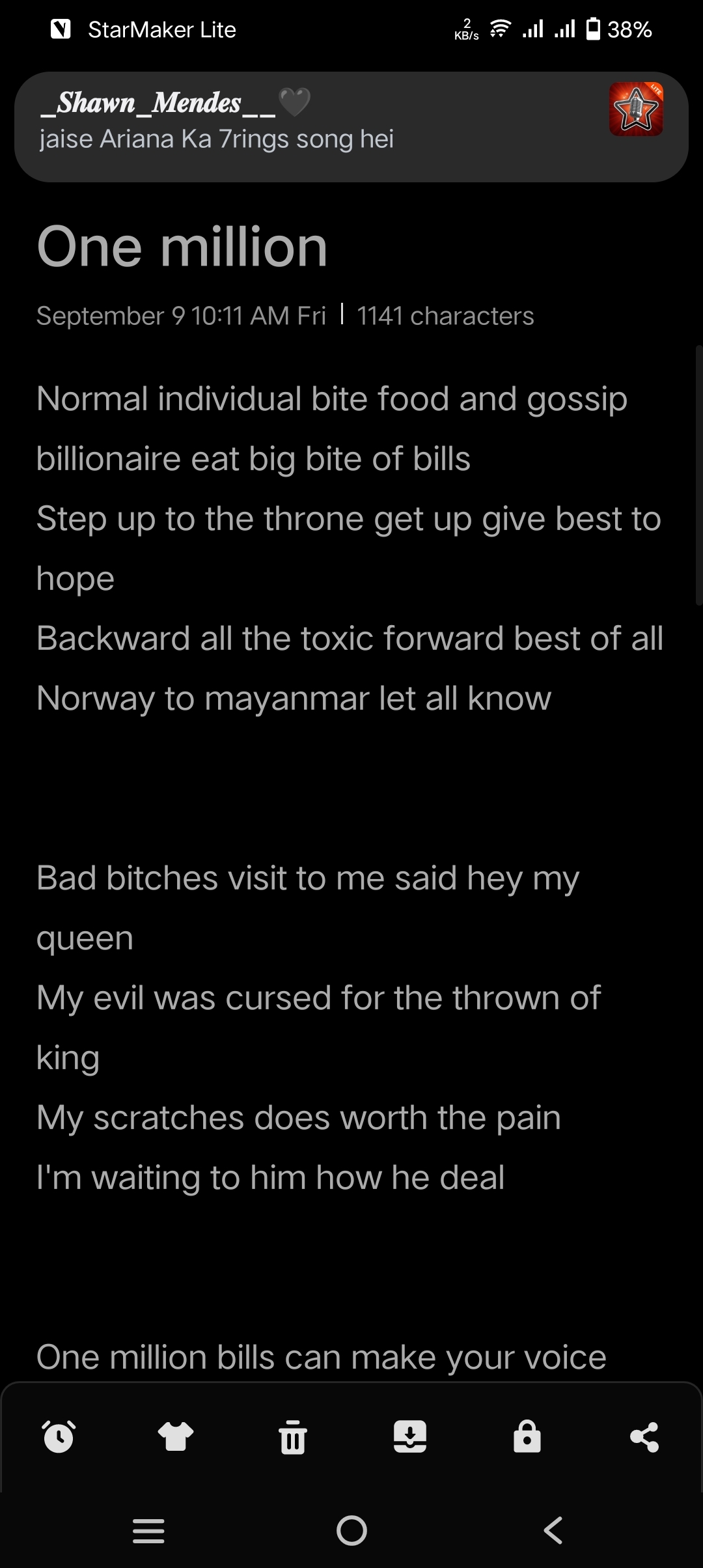
Task: Share the One million note
Action: tap(644, 1436)
